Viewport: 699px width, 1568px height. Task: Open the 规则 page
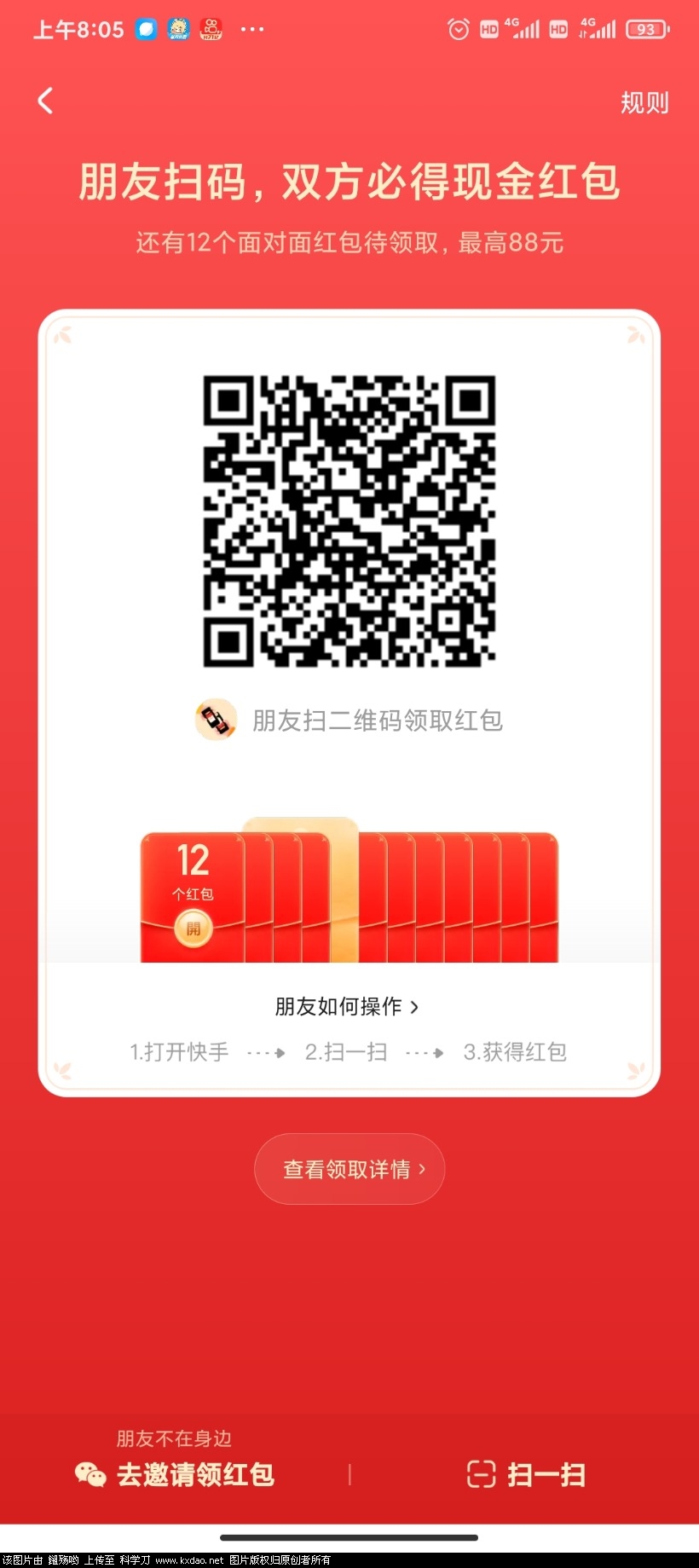coord(644,102)
